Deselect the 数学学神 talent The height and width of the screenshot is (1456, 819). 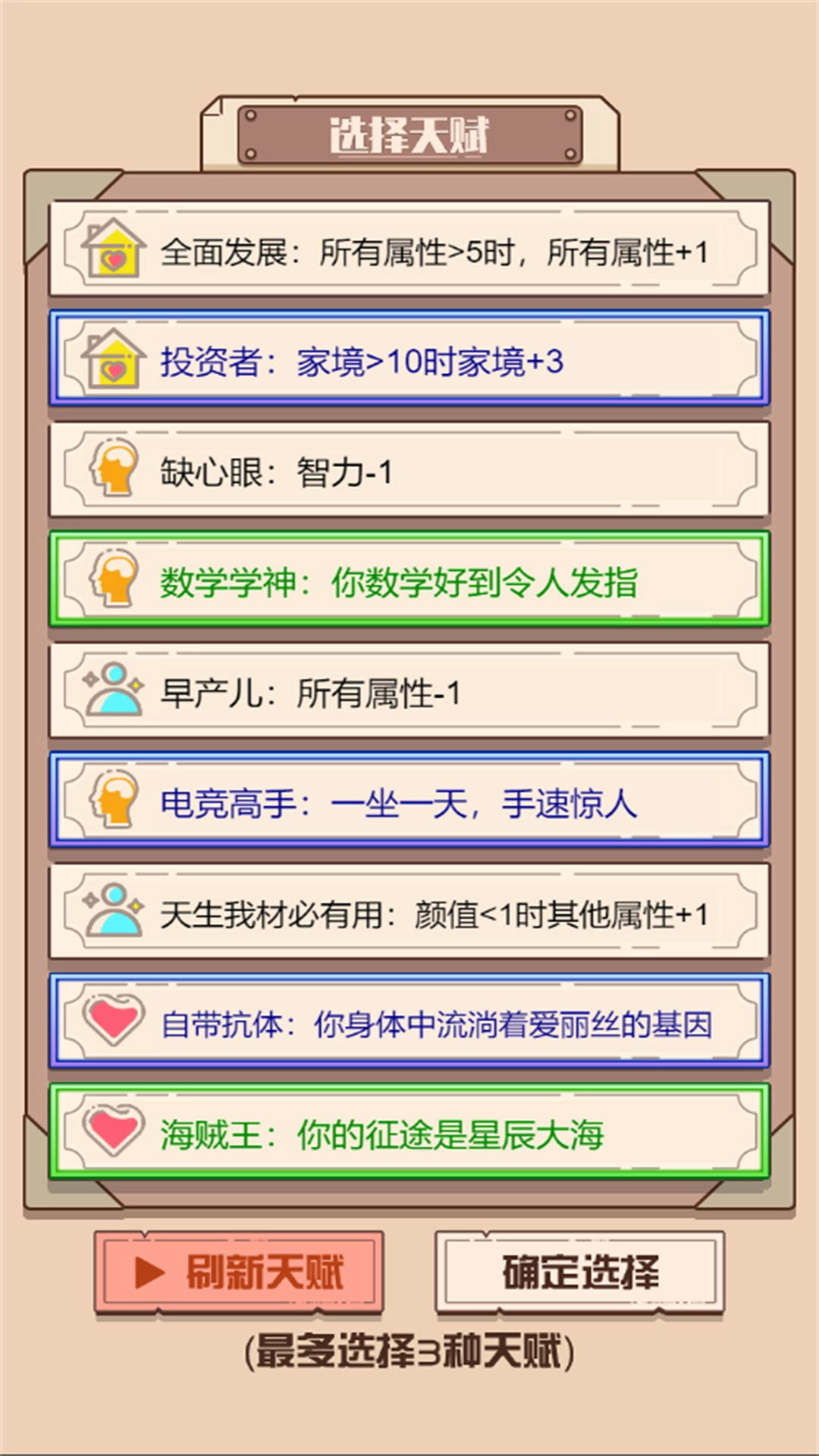pyautogui.click(x=409, y=582)
